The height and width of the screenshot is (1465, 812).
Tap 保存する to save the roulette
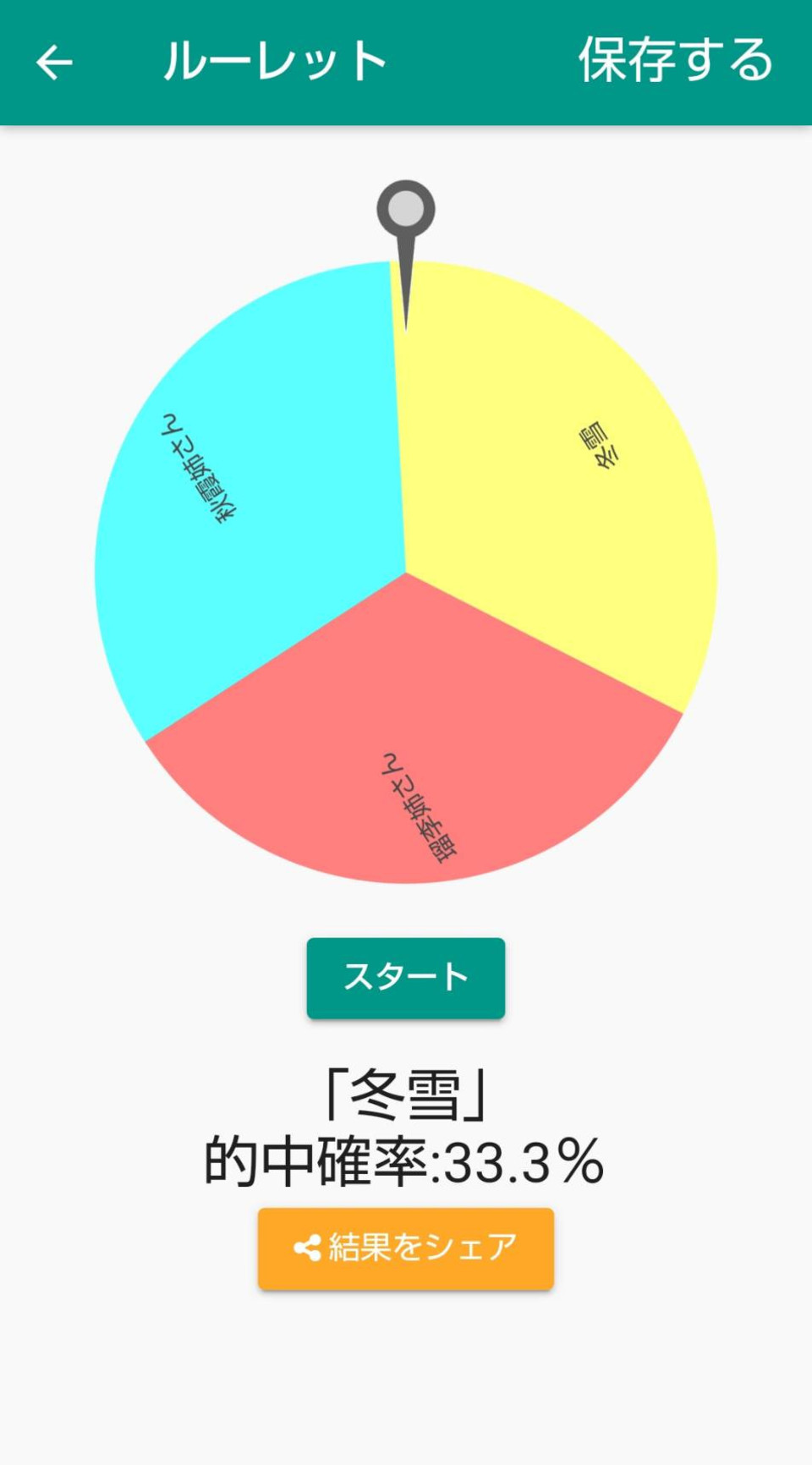(675, 61)
